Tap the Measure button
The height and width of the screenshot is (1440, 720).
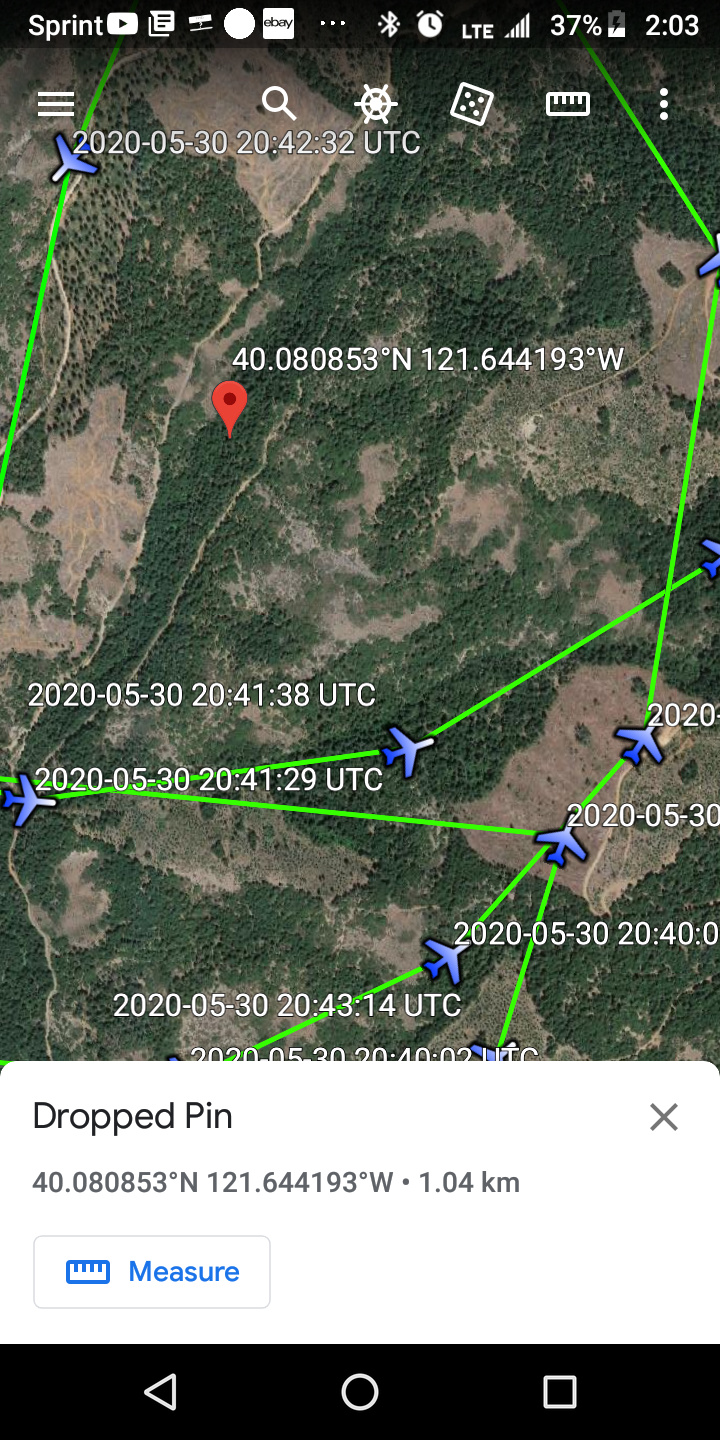152,1272
